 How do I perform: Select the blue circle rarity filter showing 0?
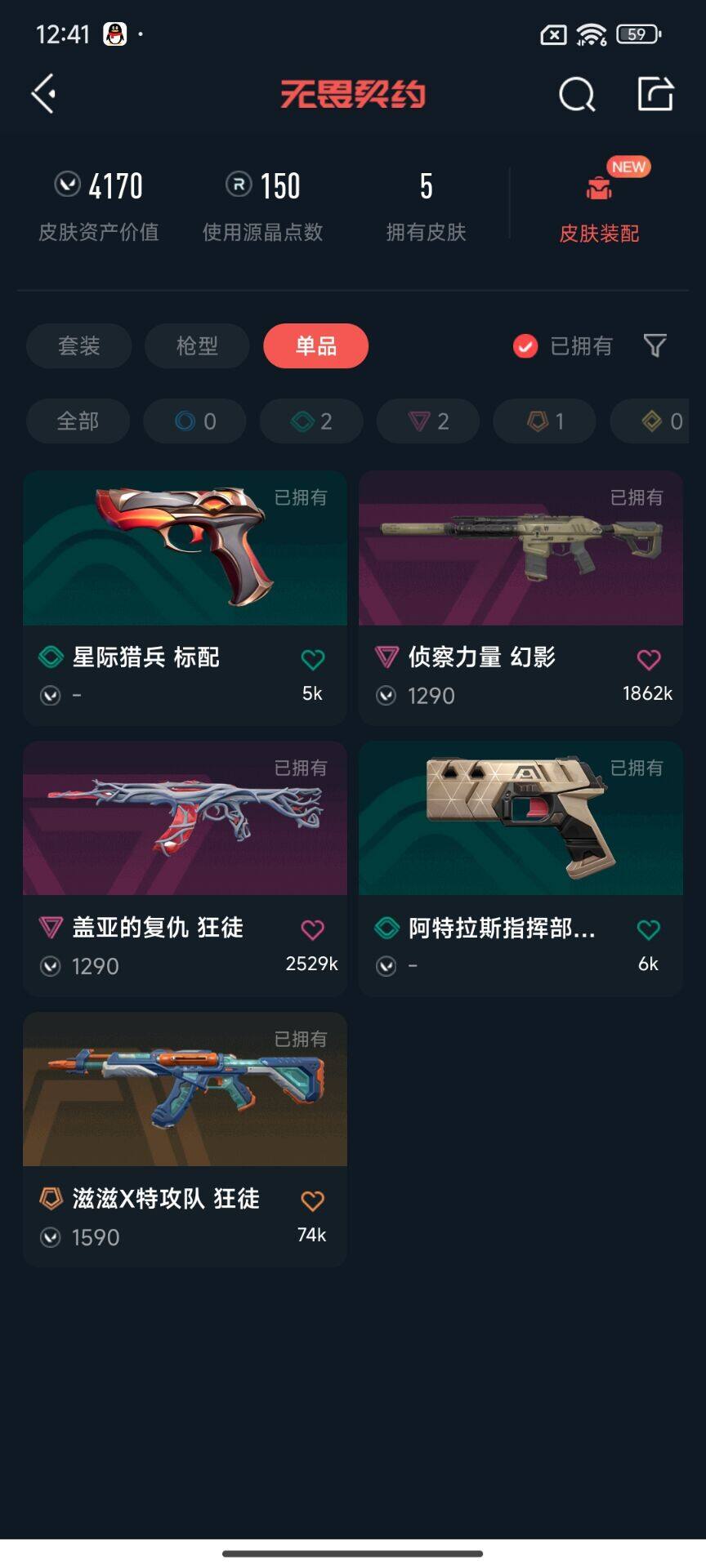[194, 421]
